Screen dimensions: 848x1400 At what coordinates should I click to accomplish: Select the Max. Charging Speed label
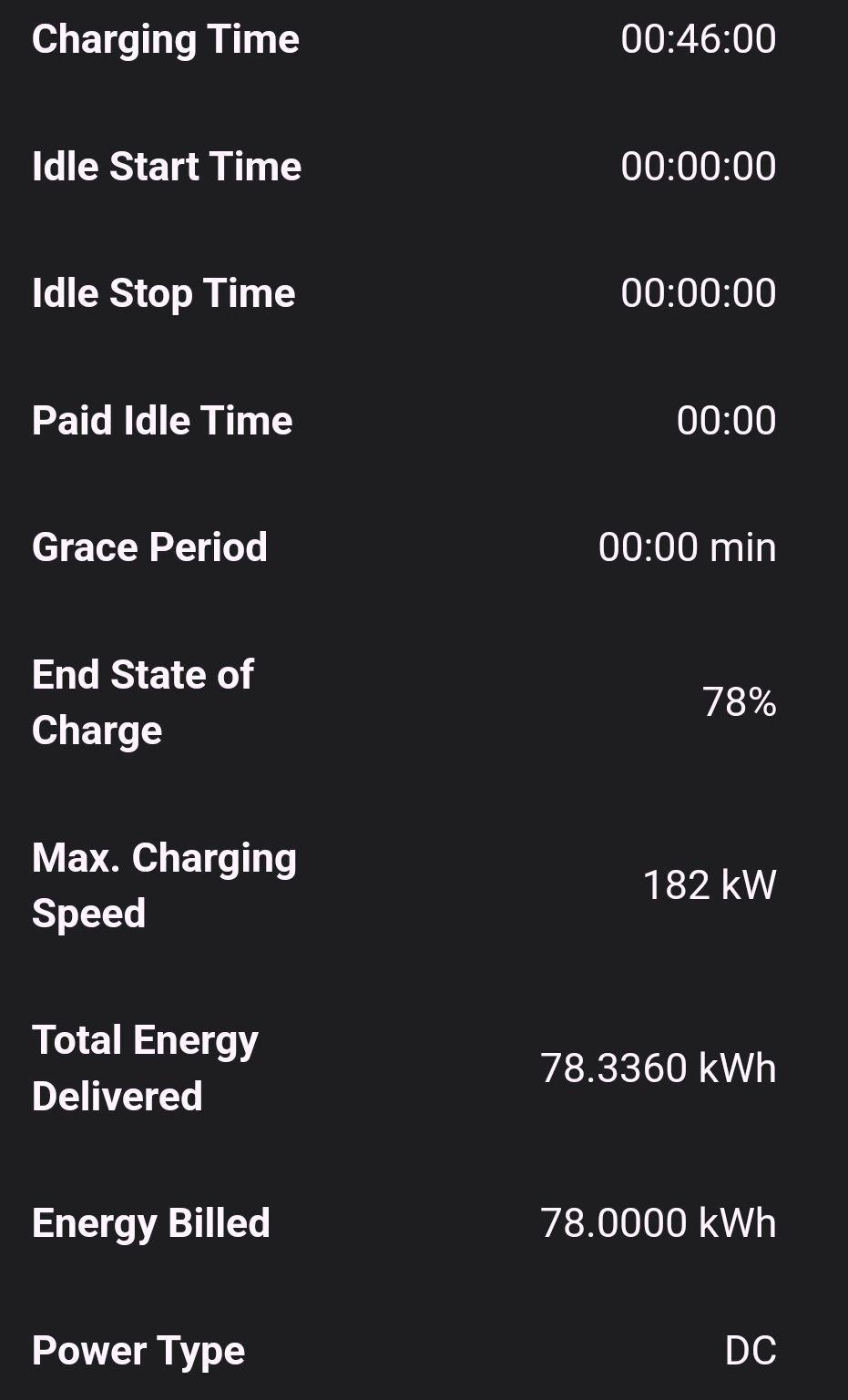coord(164,884)
